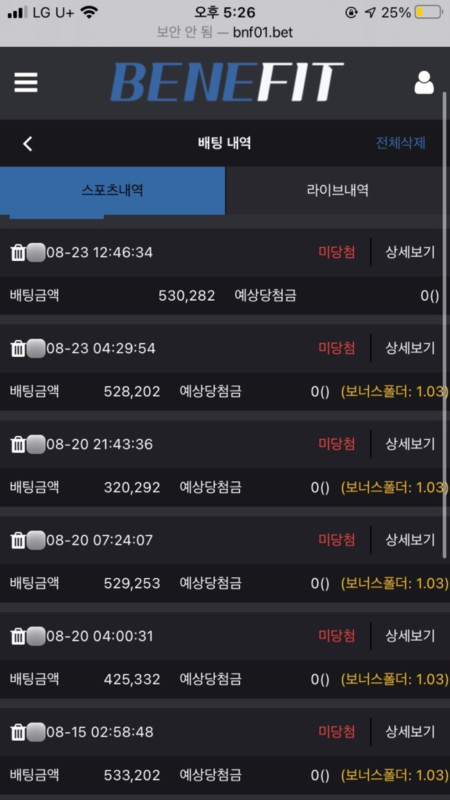The image size is (450, 800).
Task: Tick the checkbox for 08-23 04:29:54 bet
Action: pyautogui.click(x=36, y=348)
